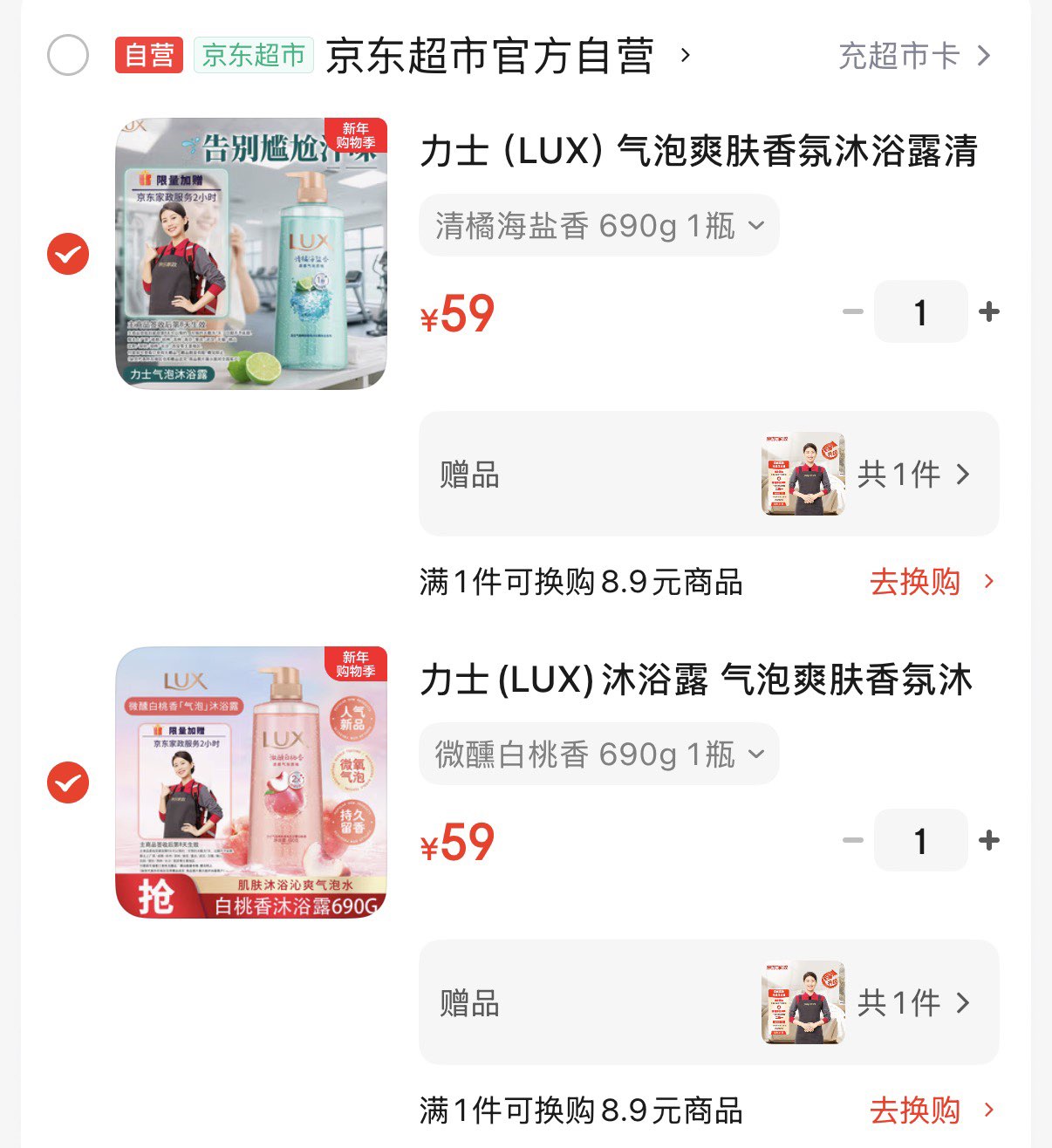Select all items from 京东超市官方自营 store
Screen dimensions: 1052x1148
click(x=68, y=56)
